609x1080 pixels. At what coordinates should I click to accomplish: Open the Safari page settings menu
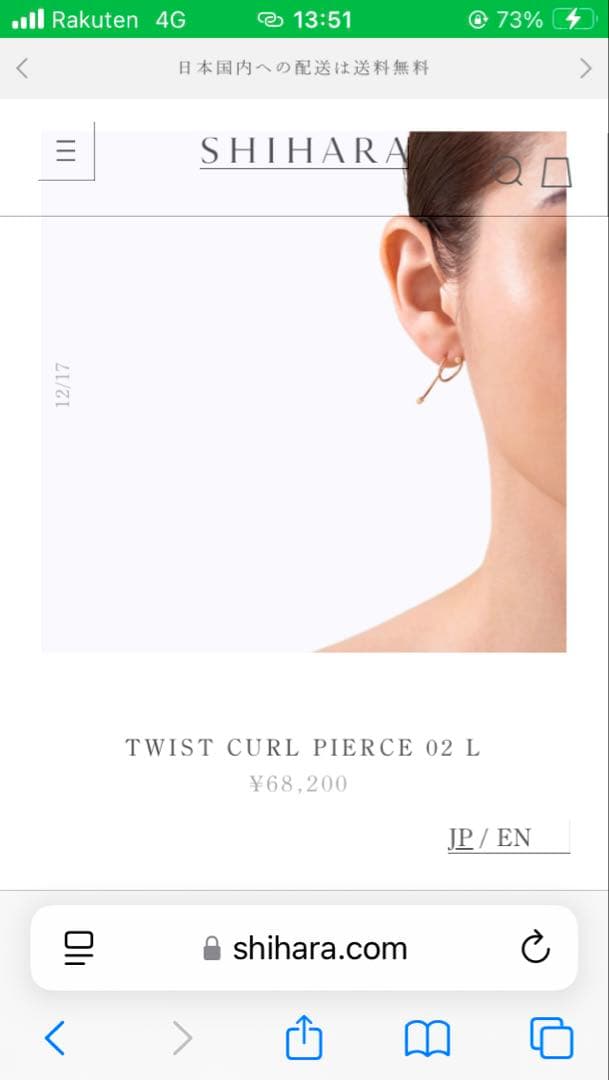(x=78, y=947)
